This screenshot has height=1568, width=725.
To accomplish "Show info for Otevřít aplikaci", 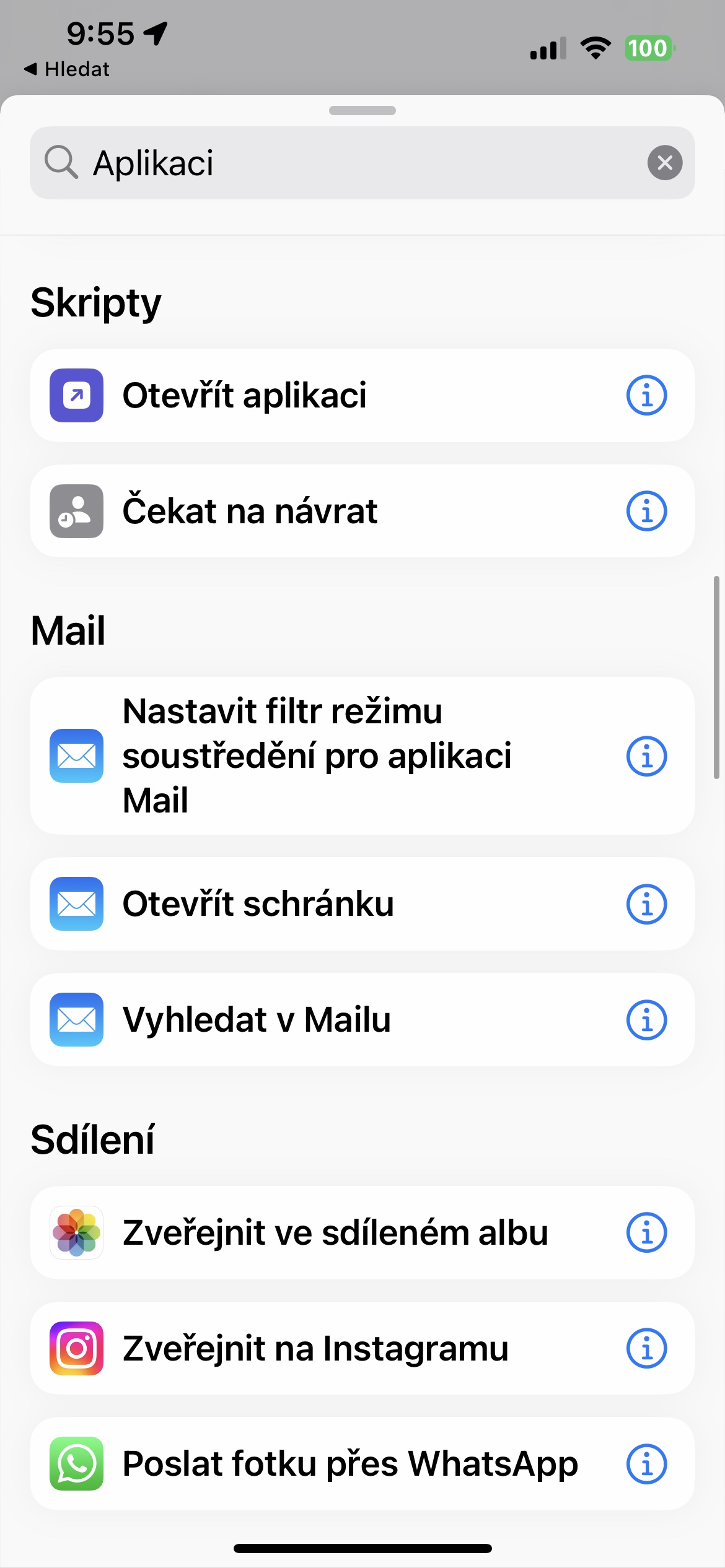I will tap(646, 395).
